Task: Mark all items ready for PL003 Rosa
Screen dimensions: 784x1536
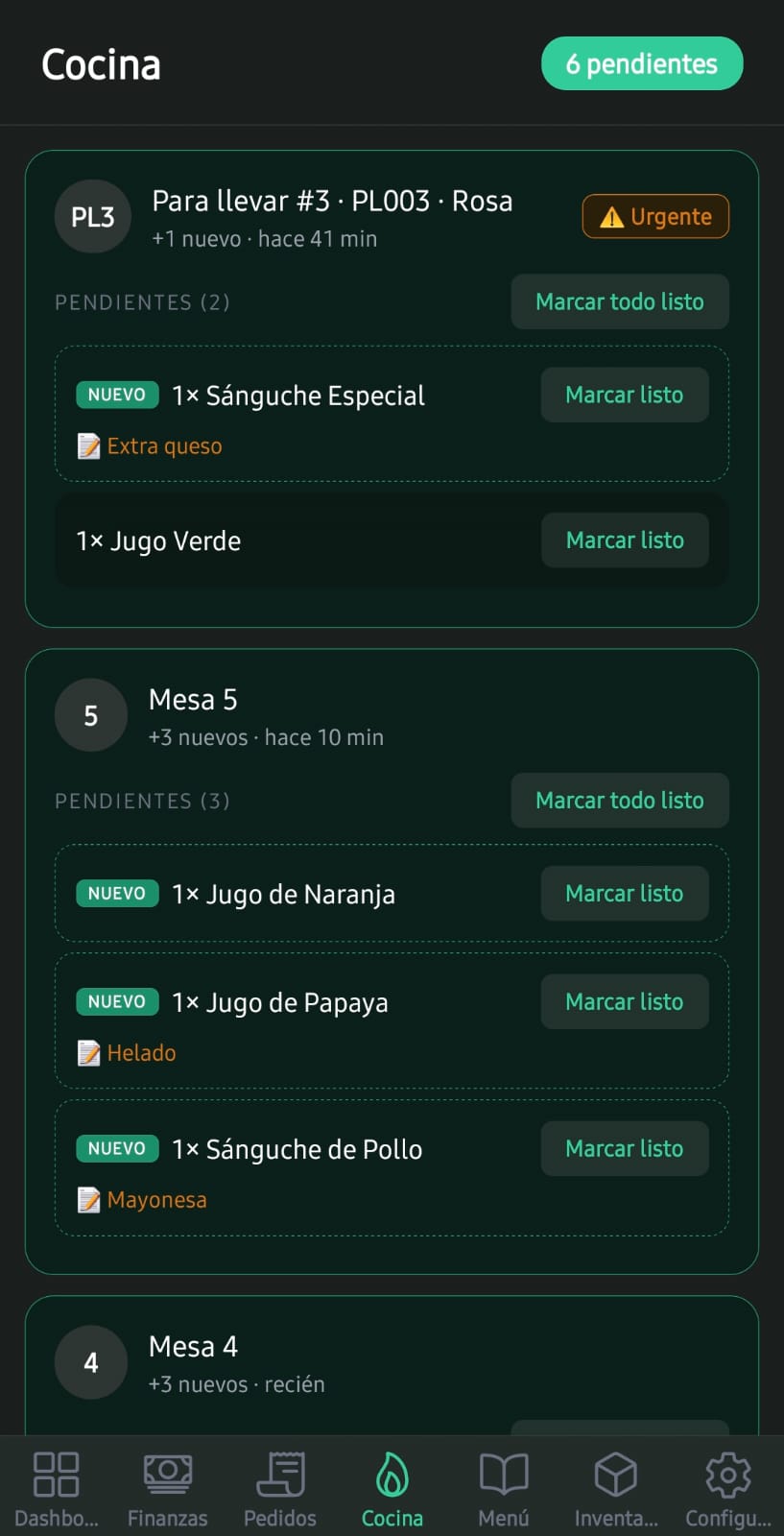Action: [x=620, y=301]
